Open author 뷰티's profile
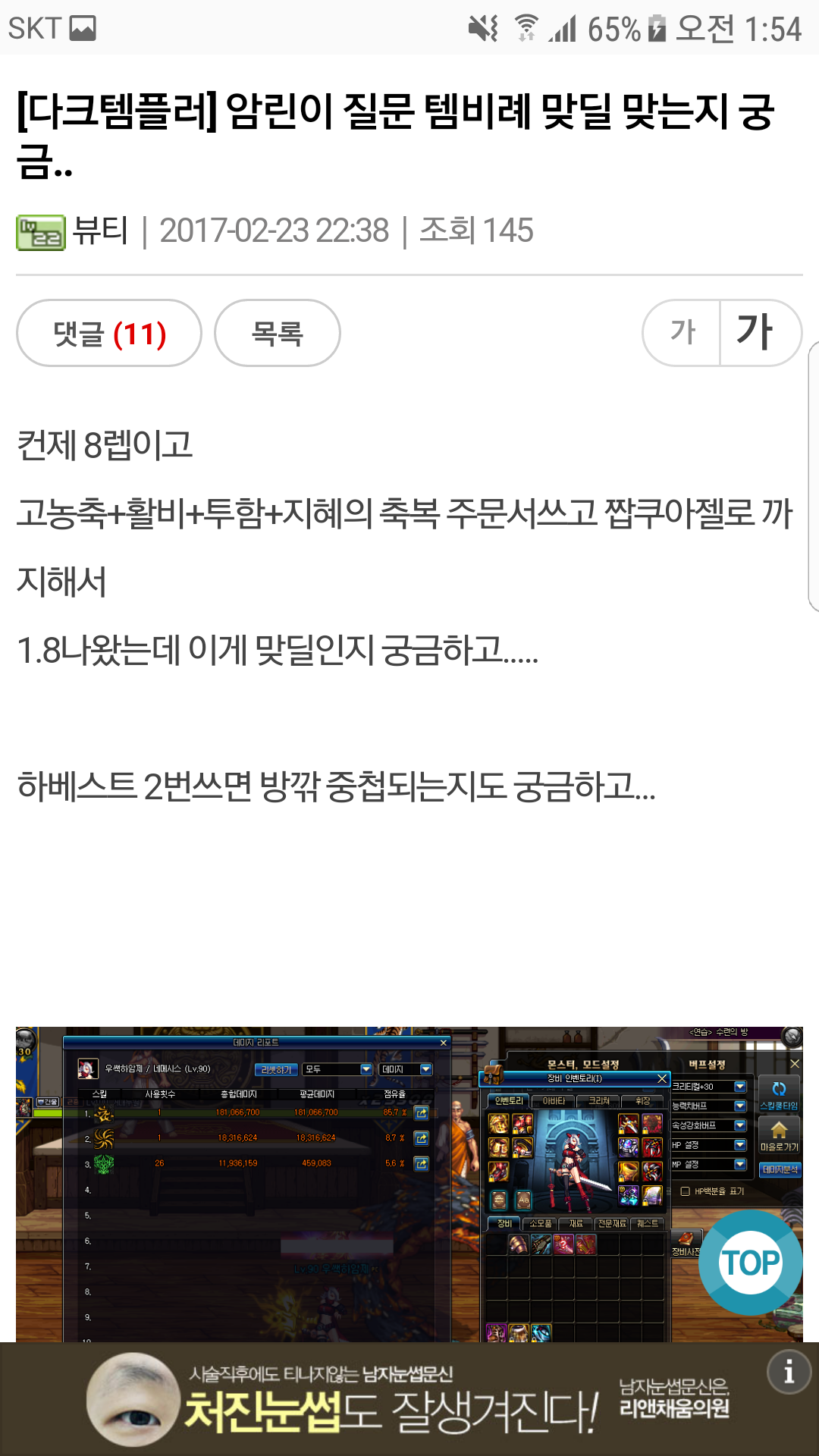 [x=100, y=231]
